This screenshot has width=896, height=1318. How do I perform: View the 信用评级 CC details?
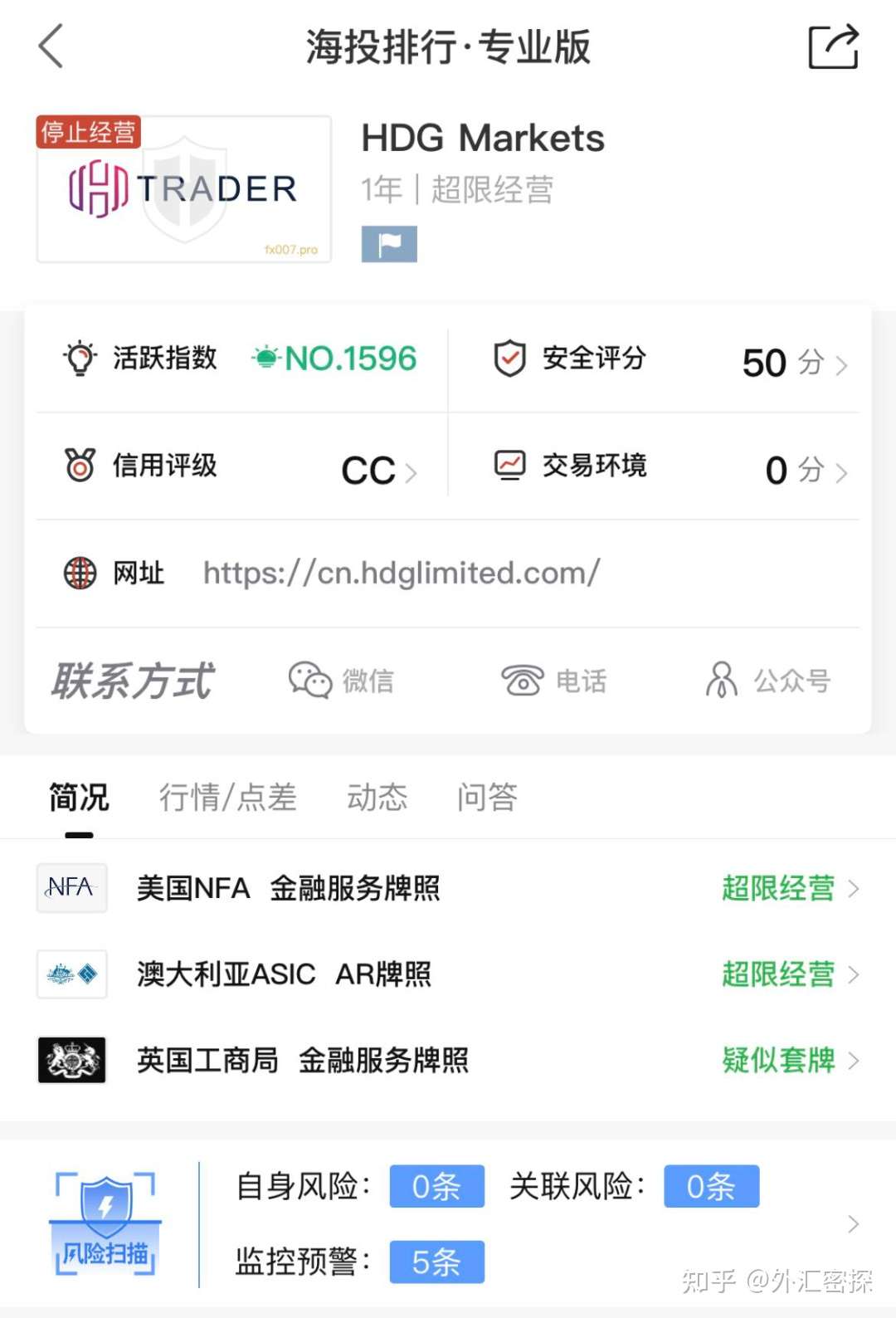[241, 467]
